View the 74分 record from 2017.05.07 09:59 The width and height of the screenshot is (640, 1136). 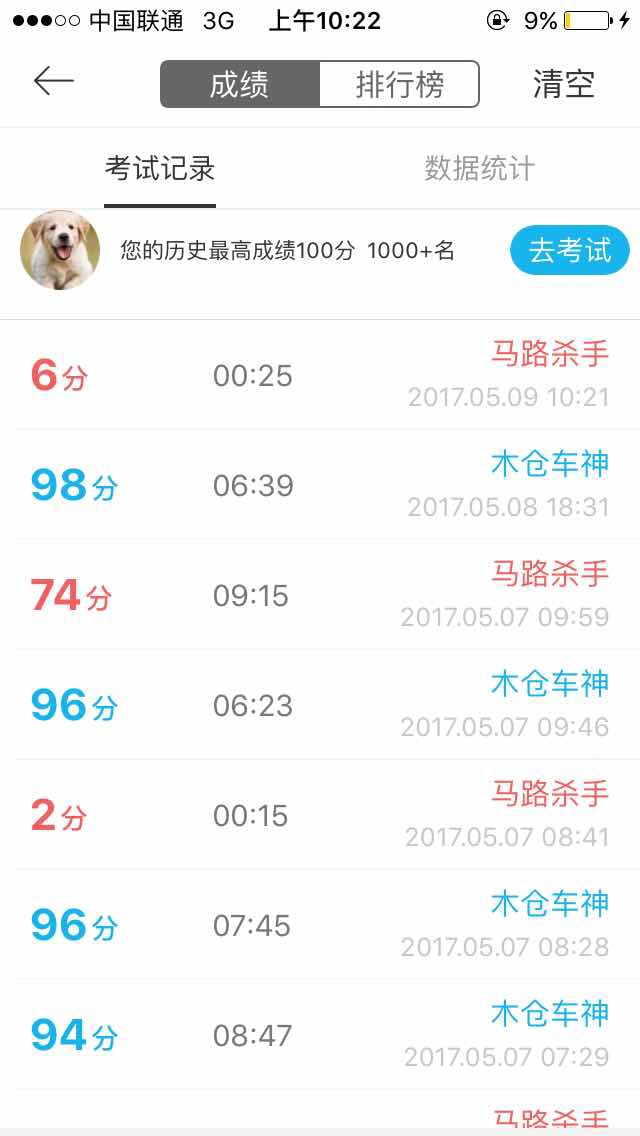[x=320, y=596]
